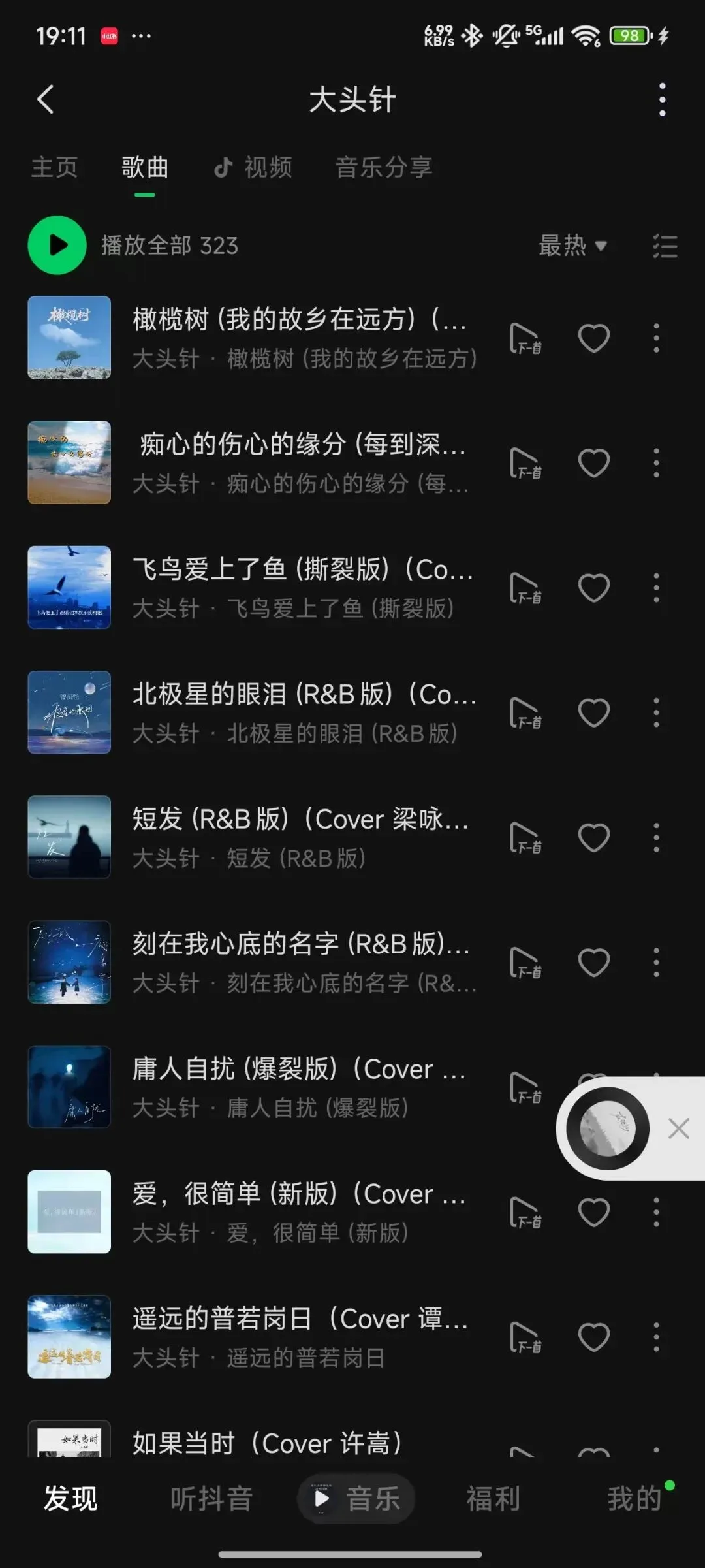Play all 323 songs
The height and width of the screenshot is (1568, 705).
(x=57, y=246)
